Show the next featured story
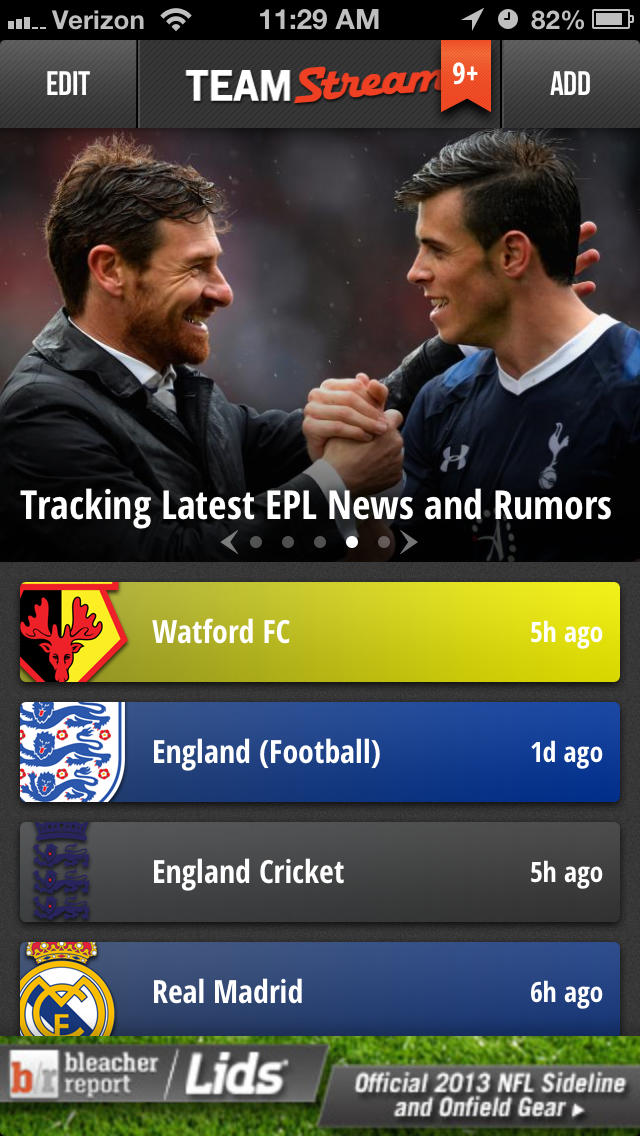 coord(408,543)
